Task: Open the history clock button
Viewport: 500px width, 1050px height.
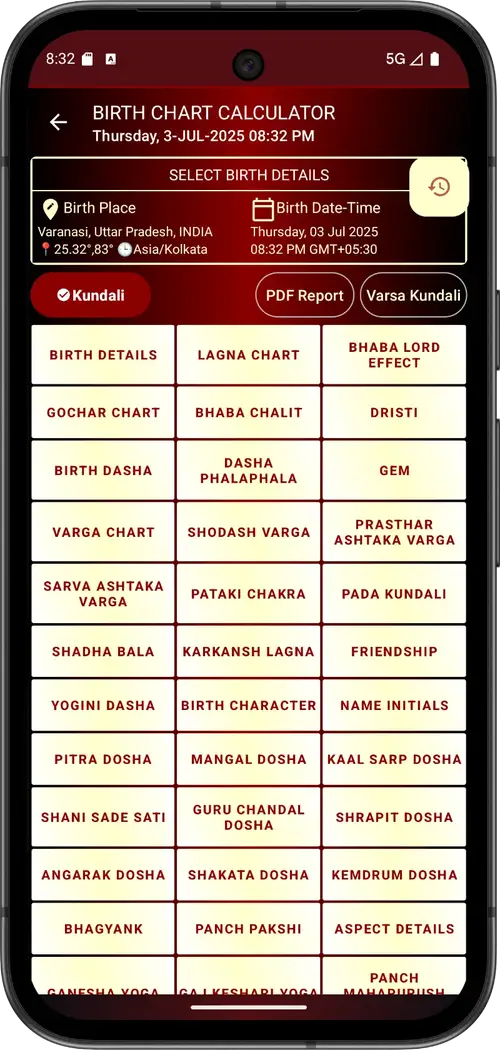Action: point(439,187)
